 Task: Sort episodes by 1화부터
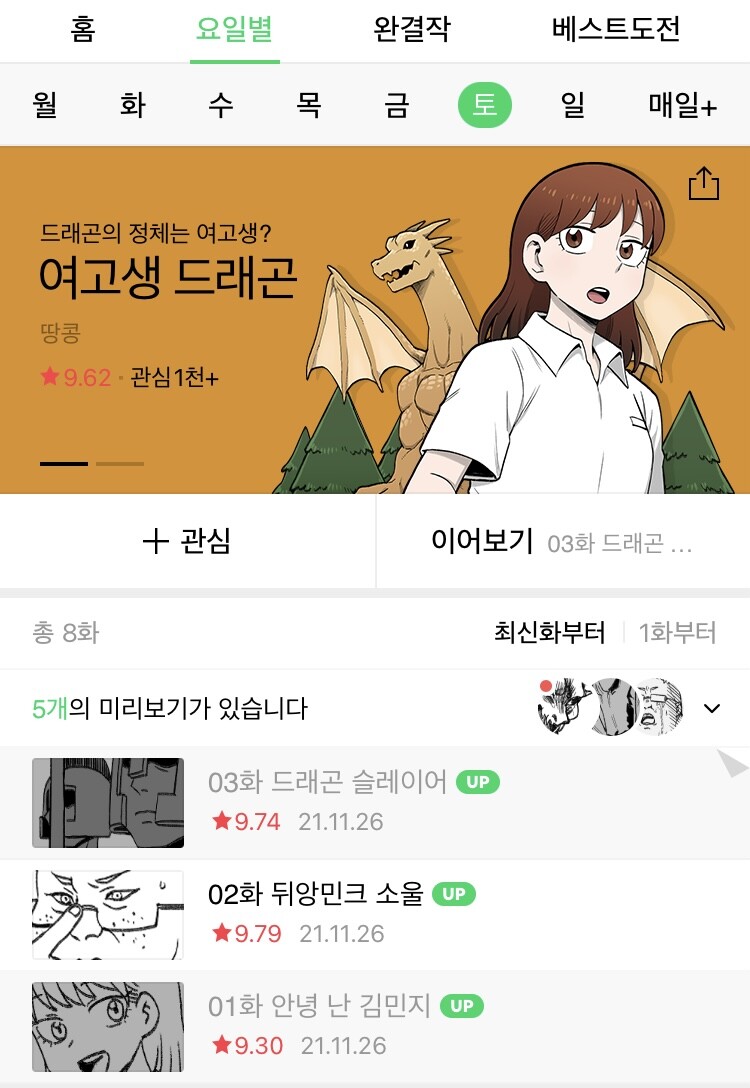[x=677, y=632]
